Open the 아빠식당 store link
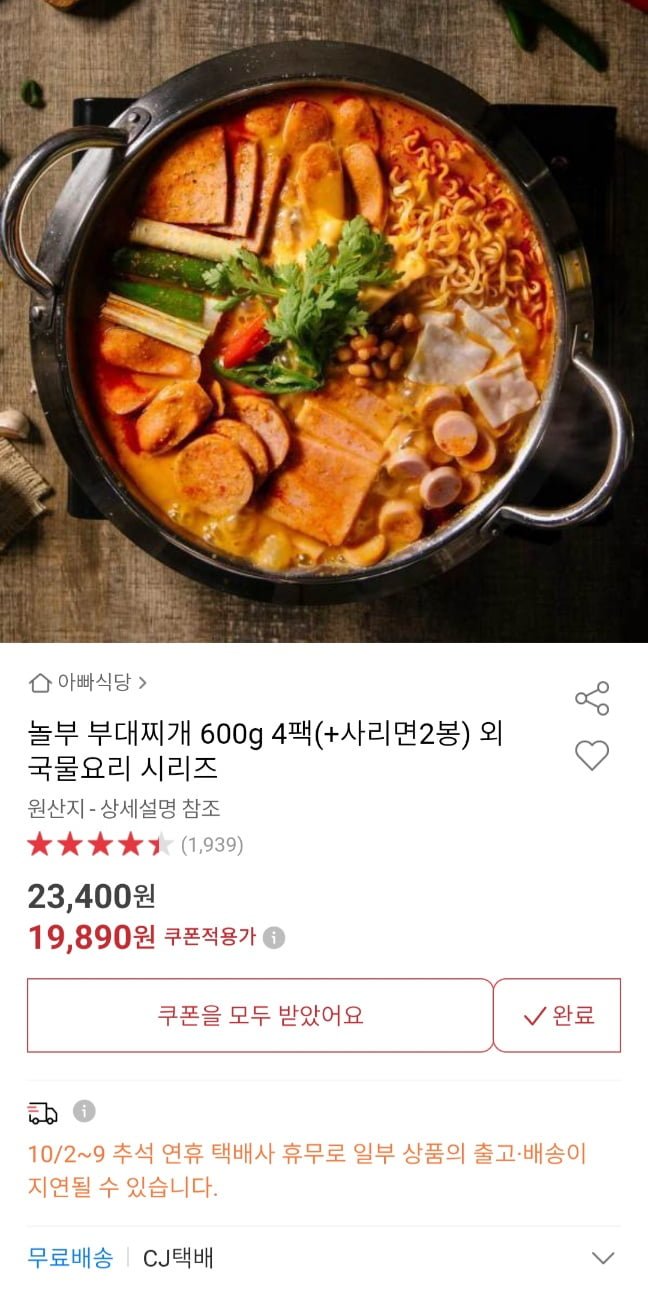Screen dimensions: 648x1289 (88, 683)
